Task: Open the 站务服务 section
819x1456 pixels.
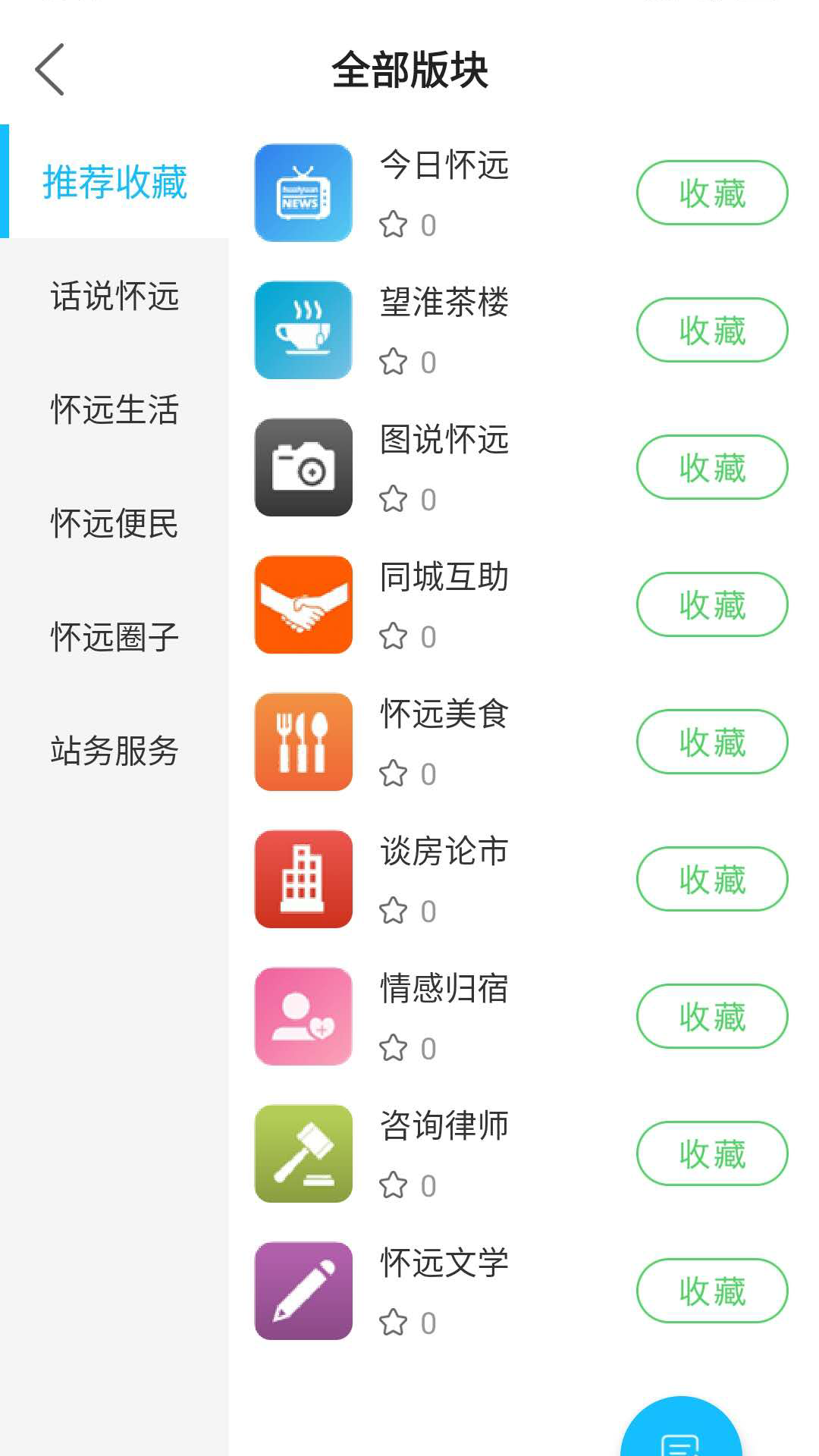Action: 114,753
